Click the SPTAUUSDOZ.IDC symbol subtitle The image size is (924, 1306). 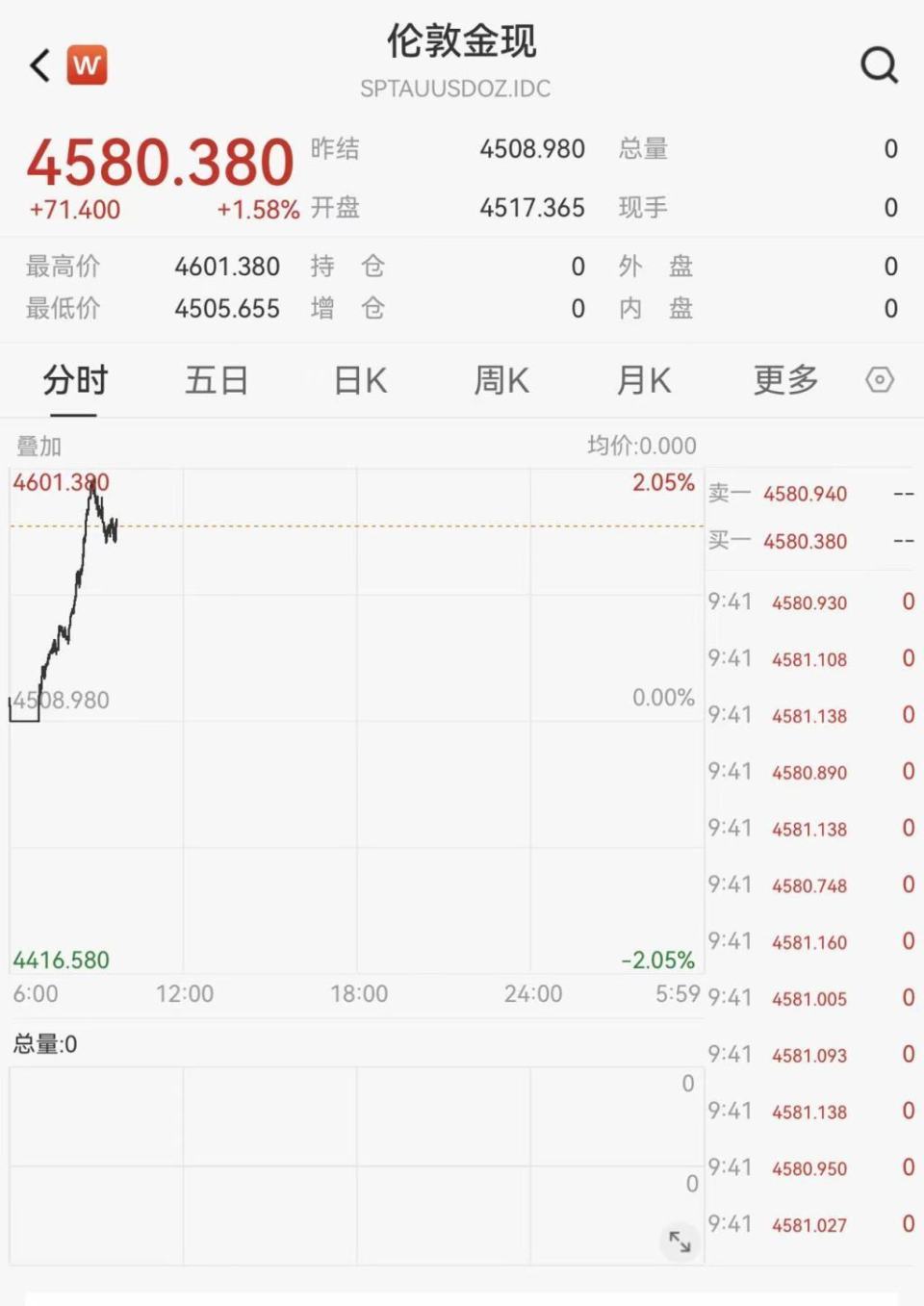tap(456, 89)
